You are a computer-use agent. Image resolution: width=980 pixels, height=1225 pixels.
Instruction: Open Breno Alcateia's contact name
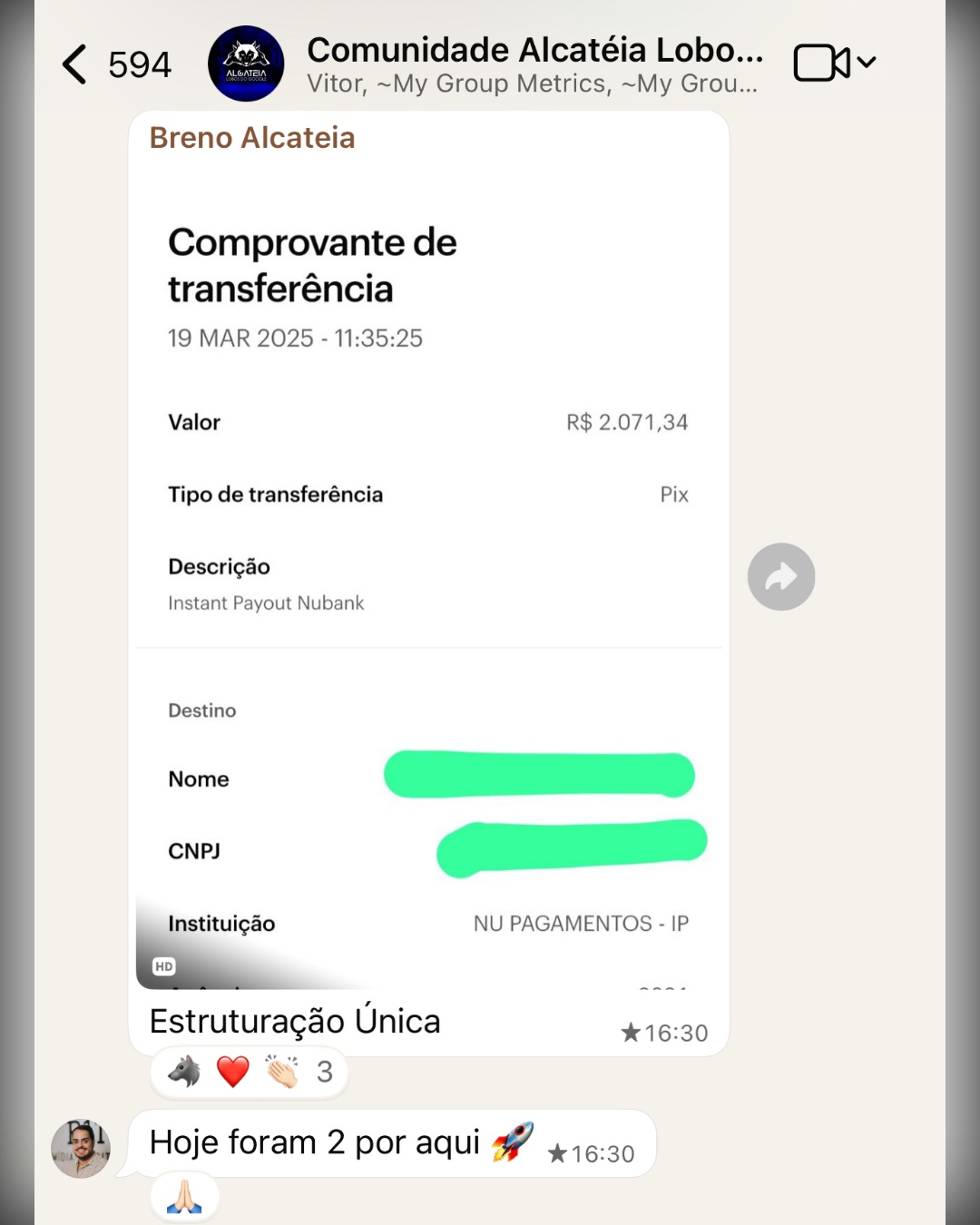[x=252, y=138]
